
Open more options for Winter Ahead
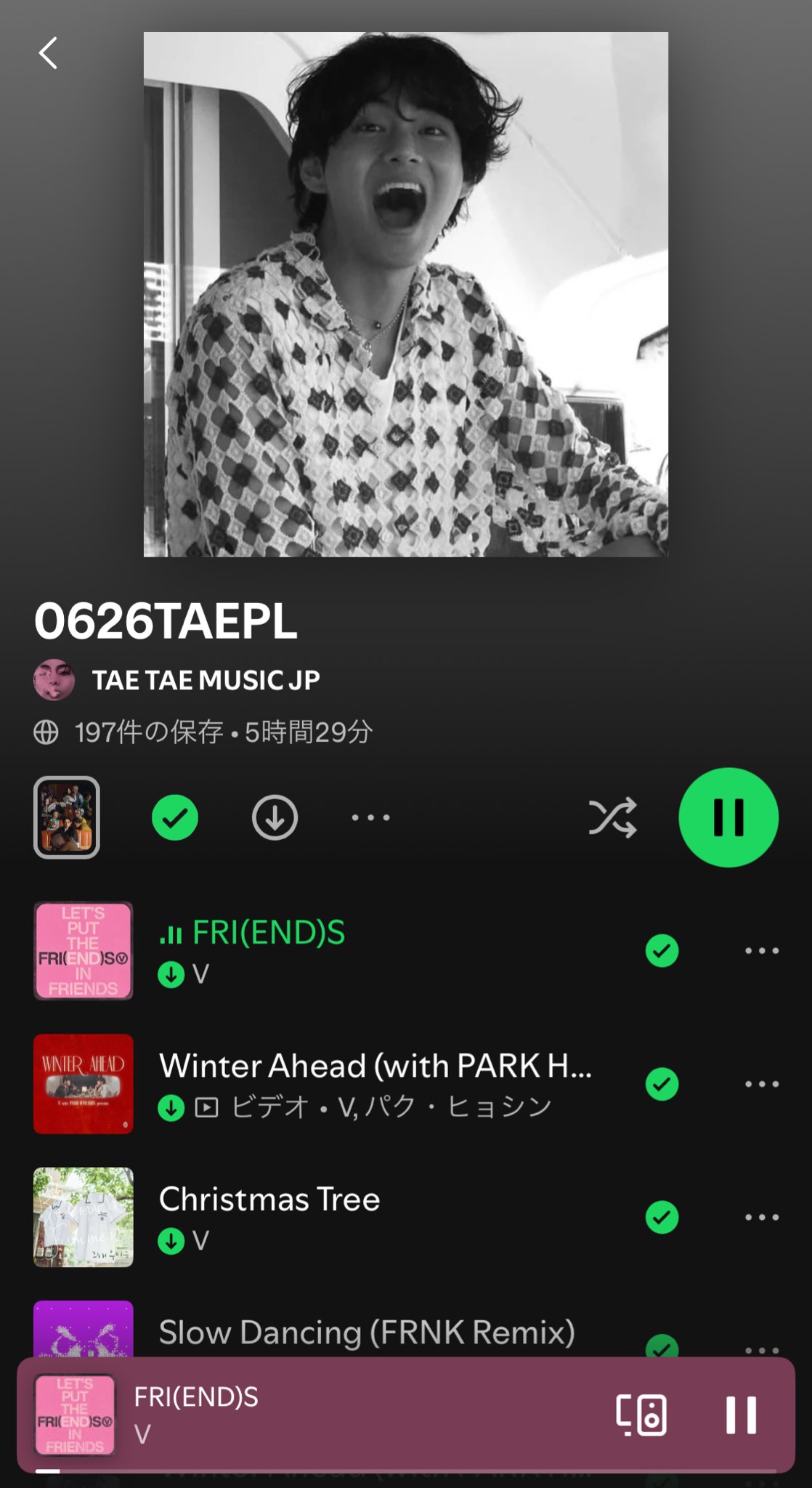(762, 1084)
